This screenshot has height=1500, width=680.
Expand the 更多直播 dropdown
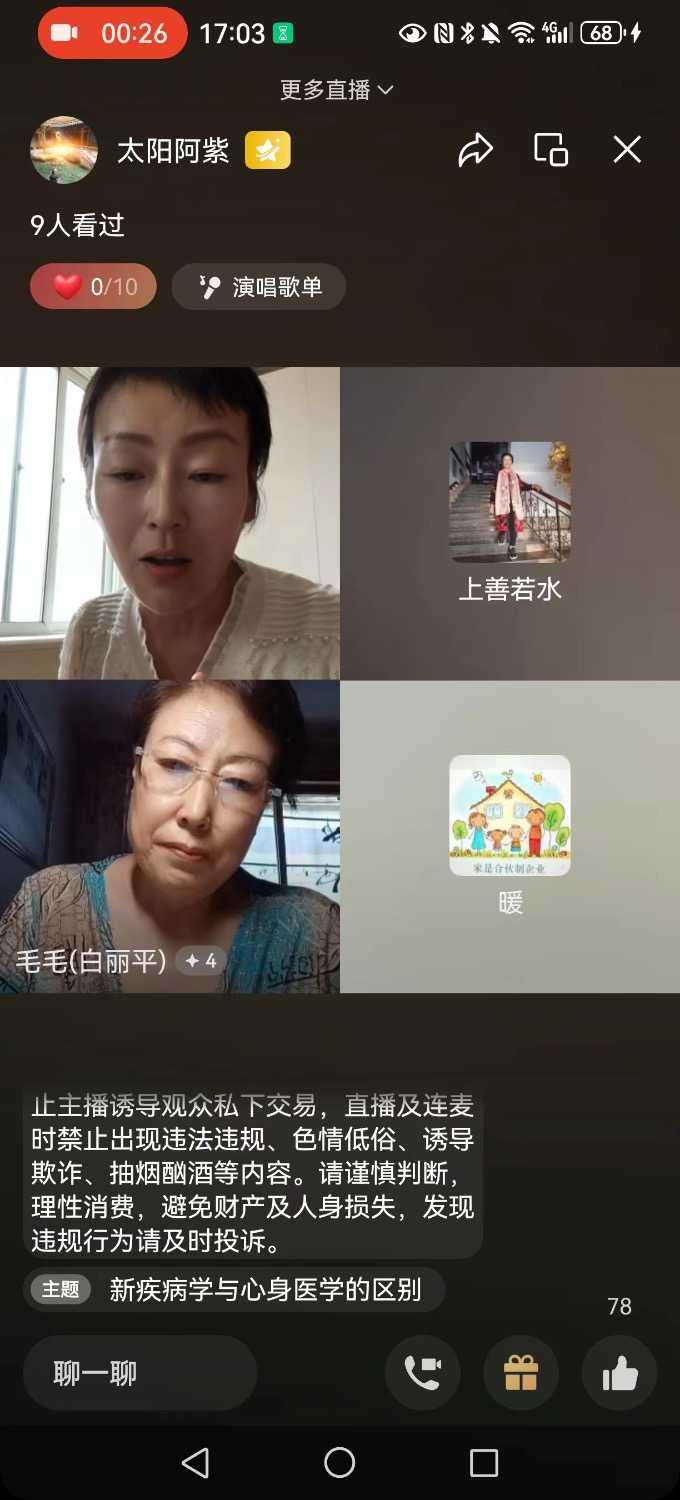[x=337, y=90]
